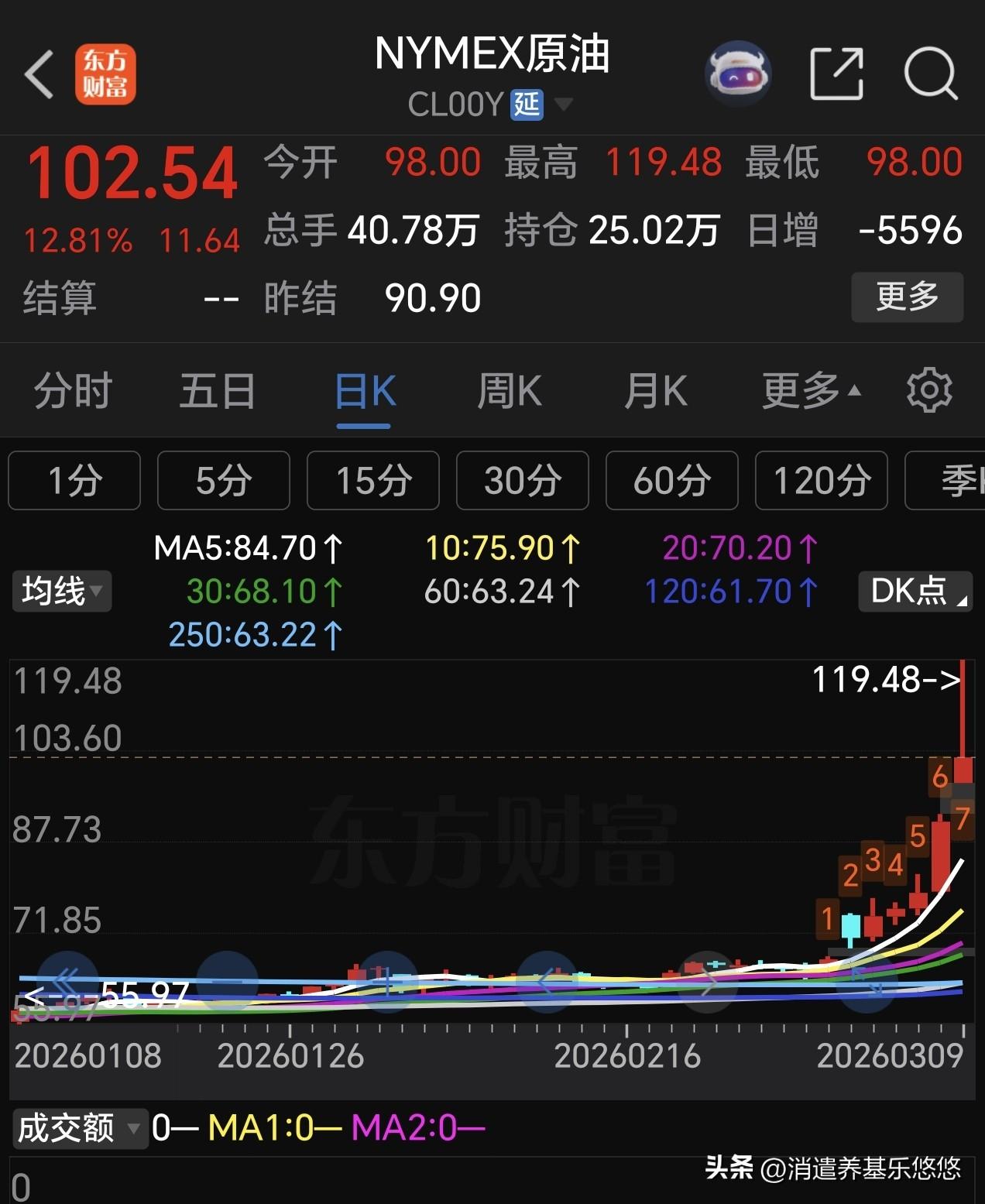Tap the yellow MA10 value 75.90

(503, 547)
